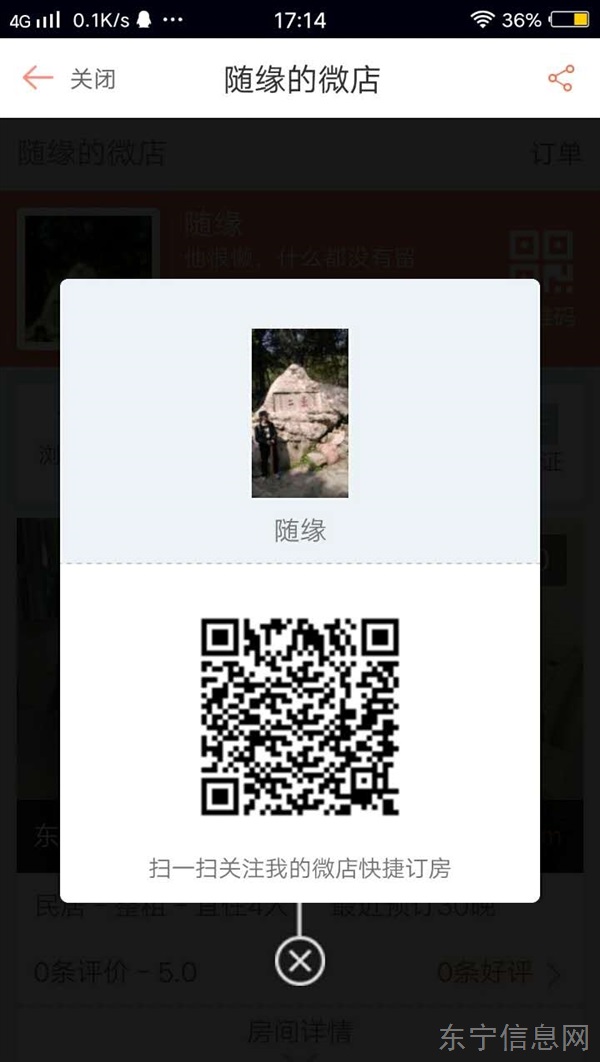Share this micro-shop page
This screenshot has height=1062, width=600.
point(561,79)
